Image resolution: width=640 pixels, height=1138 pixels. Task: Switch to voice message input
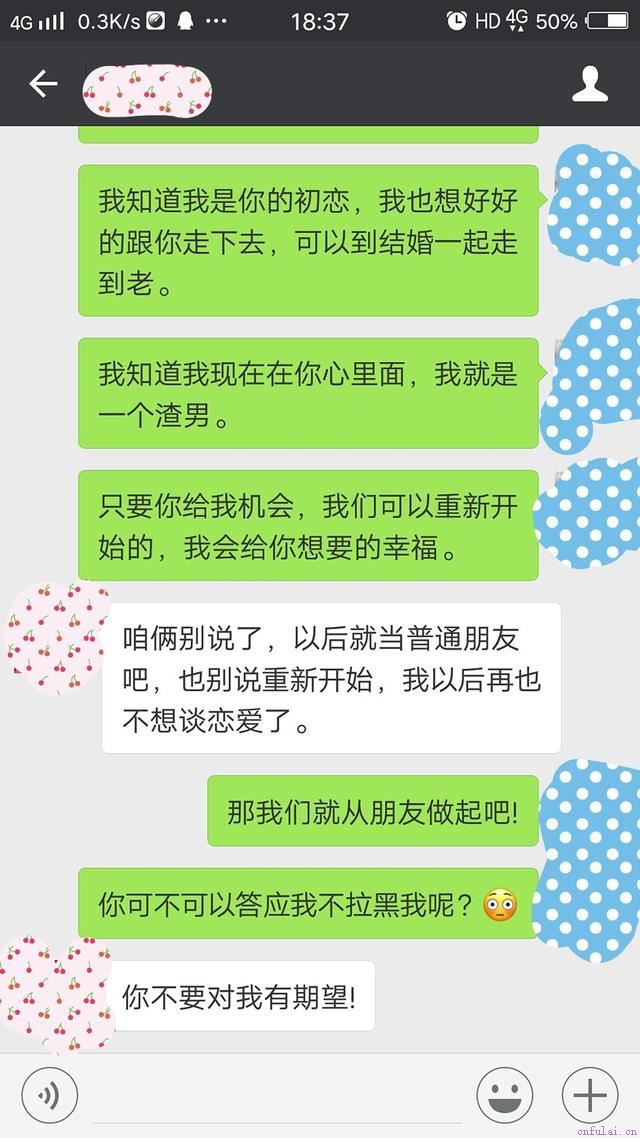pyautogui.click(x=49, y=1096)
